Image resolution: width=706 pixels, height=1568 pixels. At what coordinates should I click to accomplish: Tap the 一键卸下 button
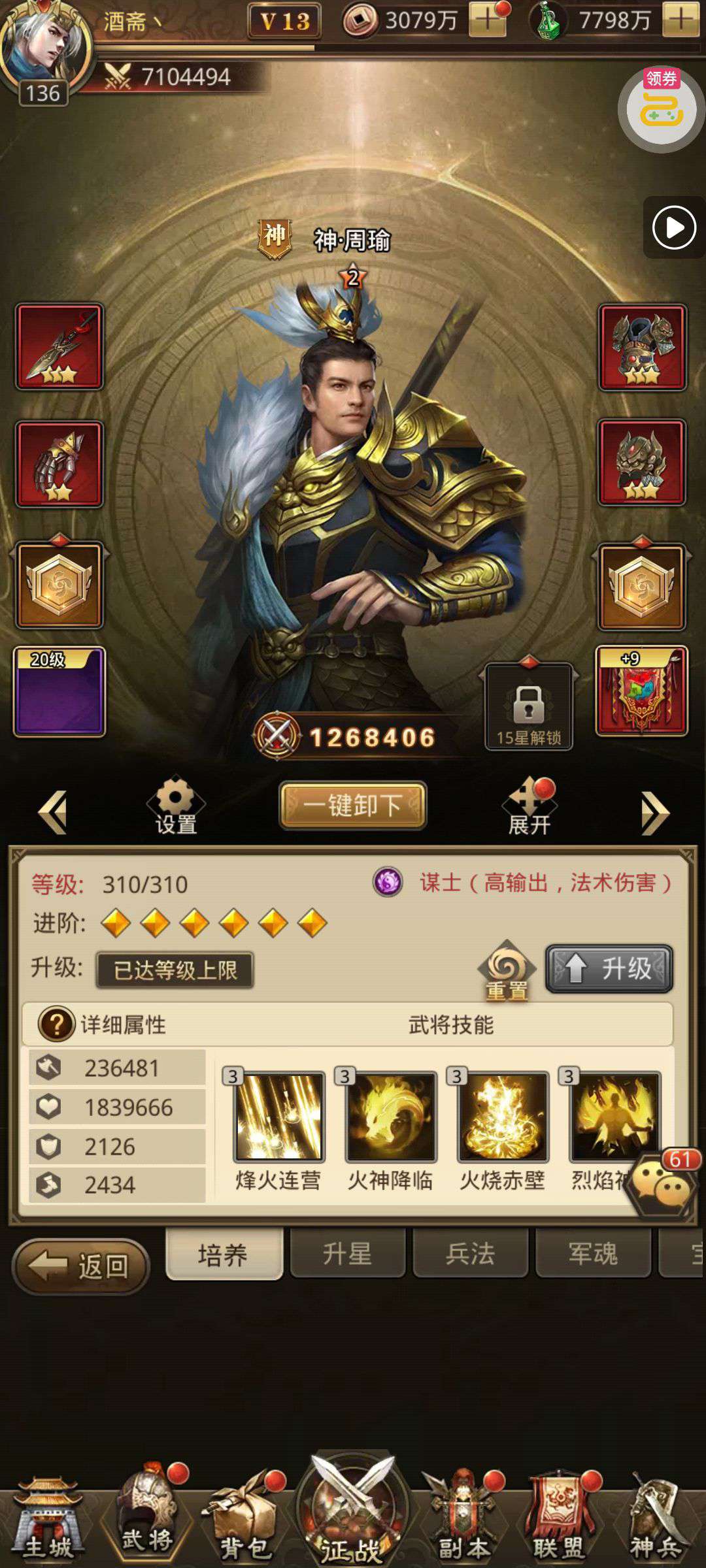[353, 806]
